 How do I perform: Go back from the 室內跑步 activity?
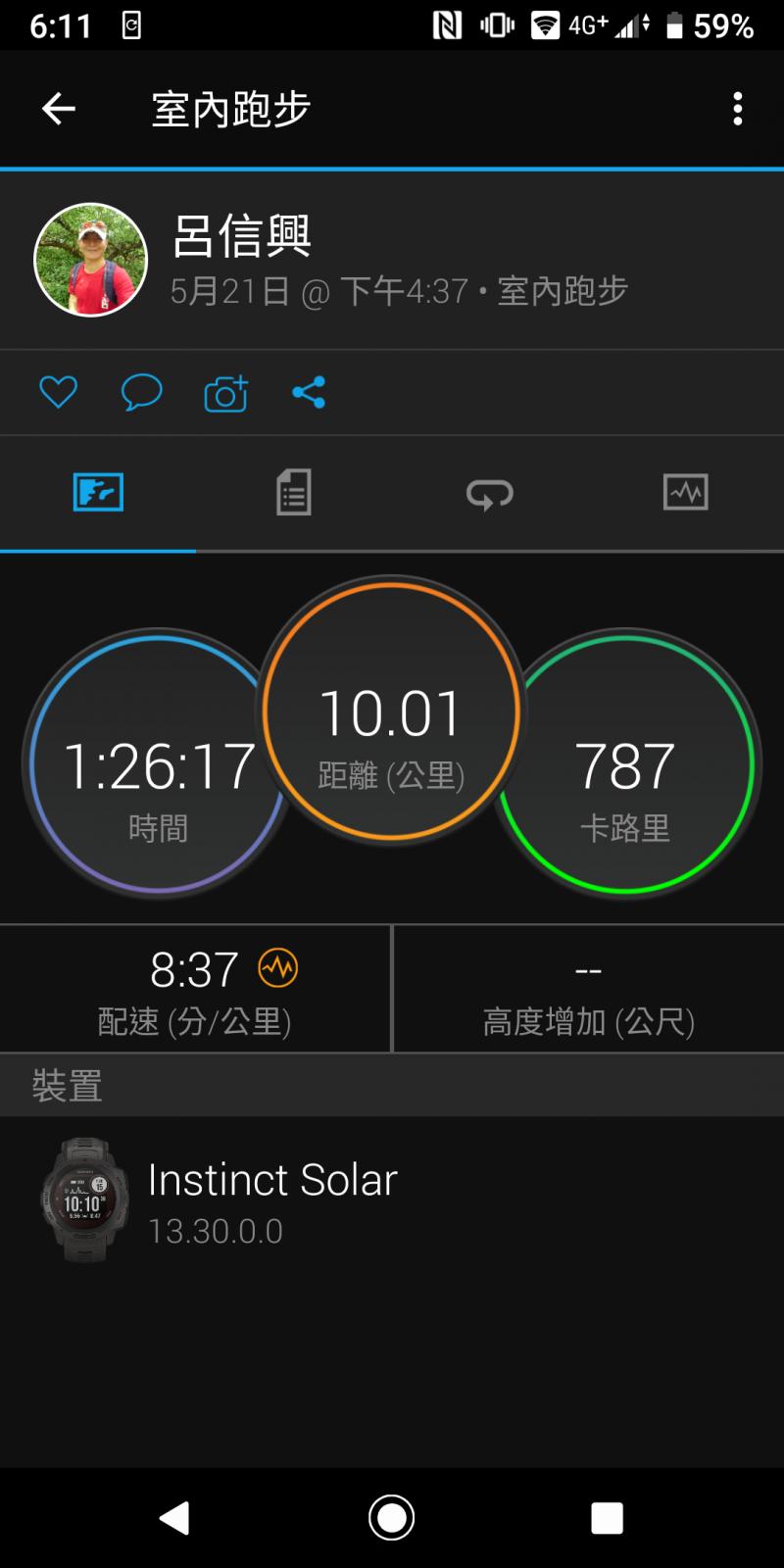click(x=59, y=109)
